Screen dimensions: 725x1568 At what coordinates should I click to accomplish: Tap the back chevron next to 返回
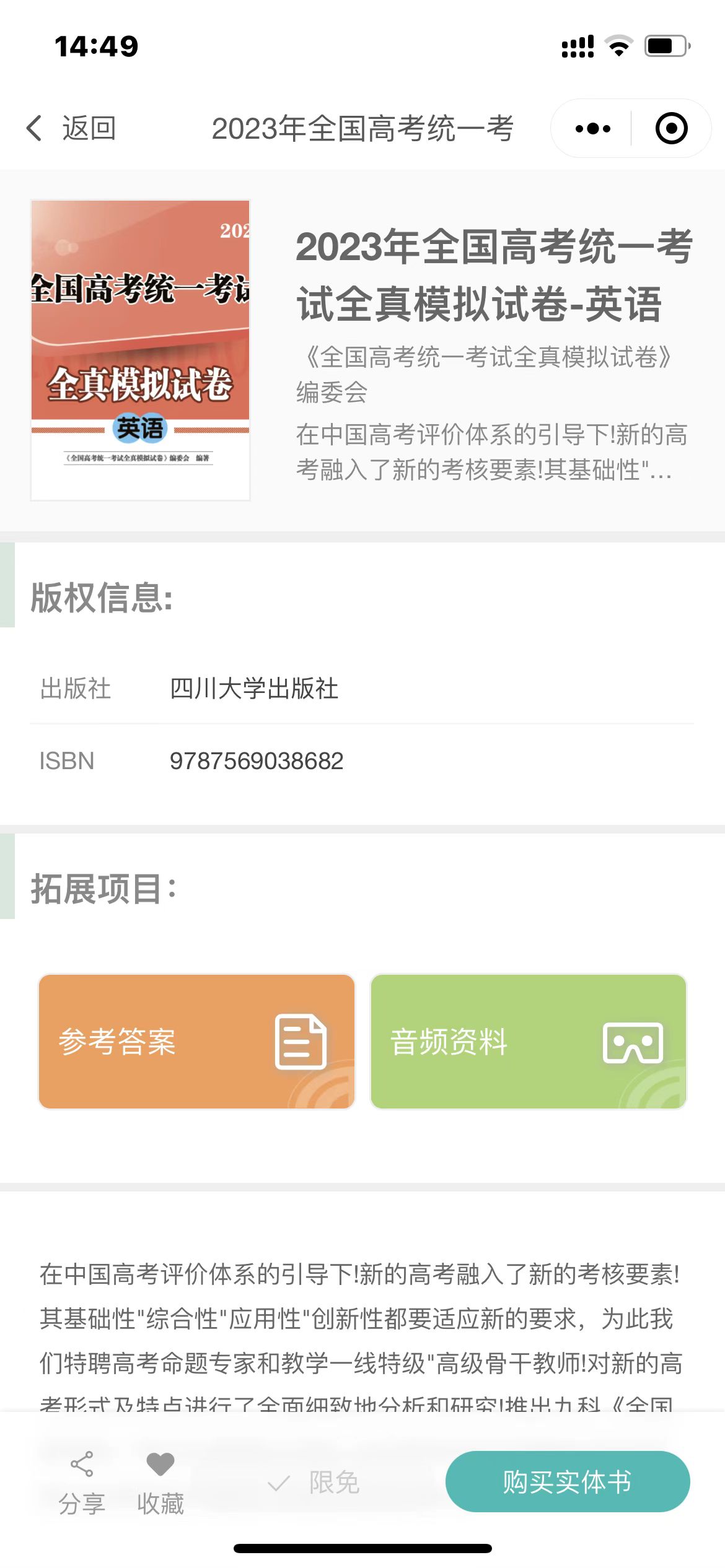coord(34,128)
